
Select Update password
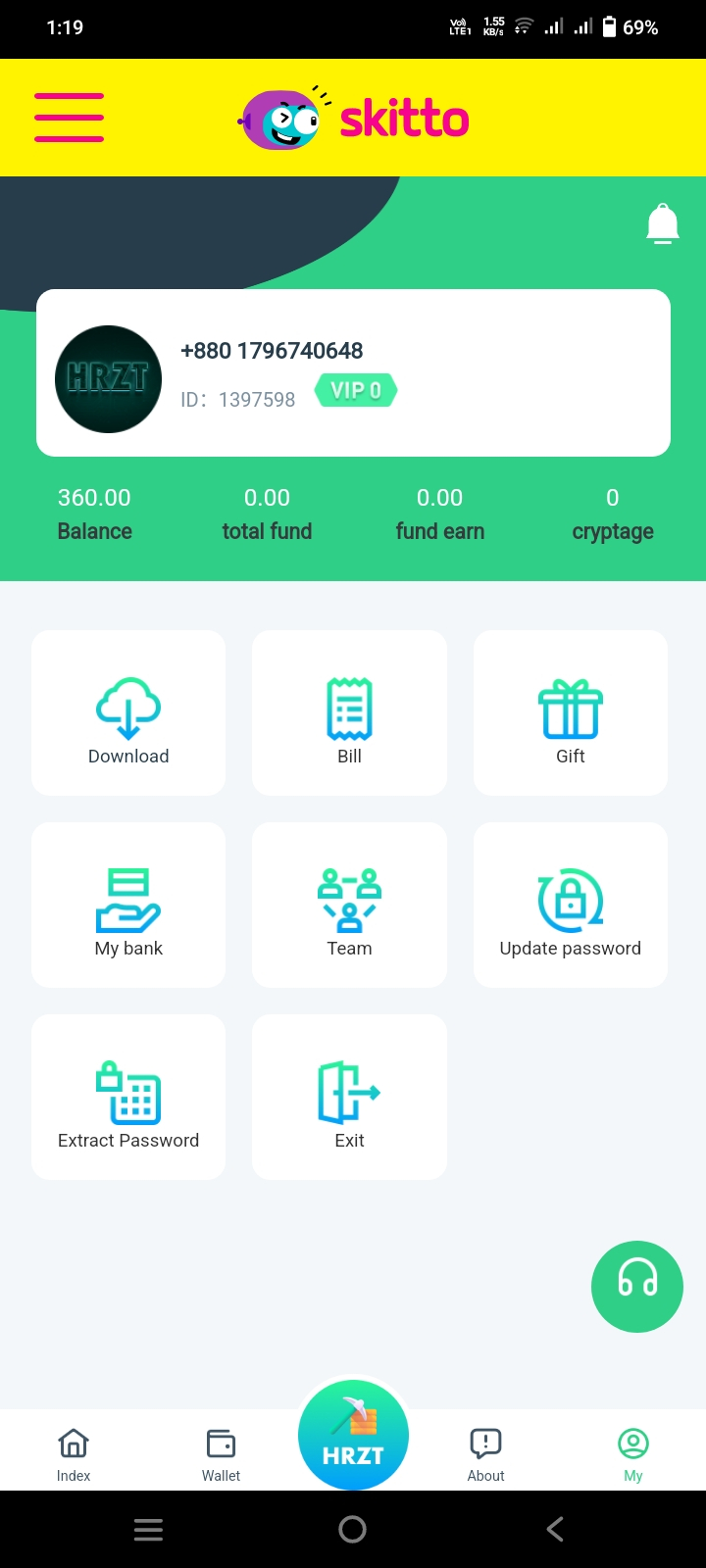pos(571,905)
